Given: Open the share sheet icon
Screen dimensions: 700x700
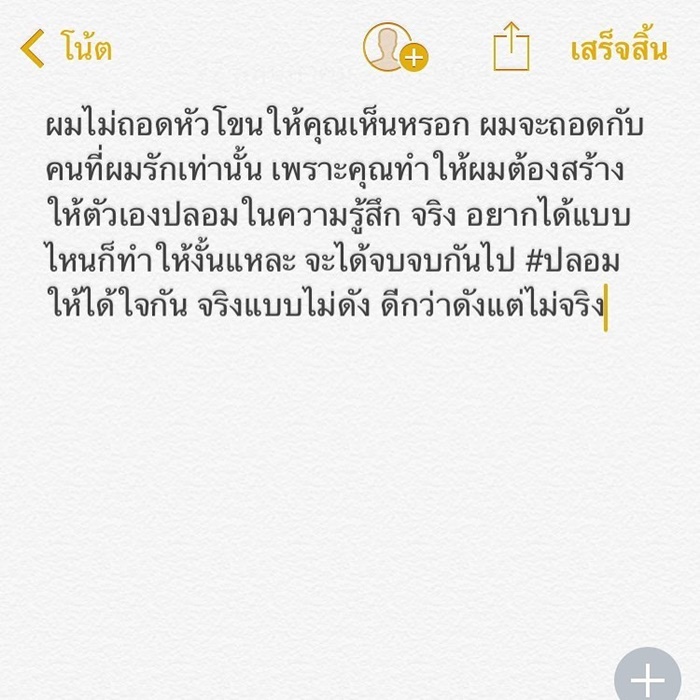Looking at the screenshot, I should click(x=511, y=47).
